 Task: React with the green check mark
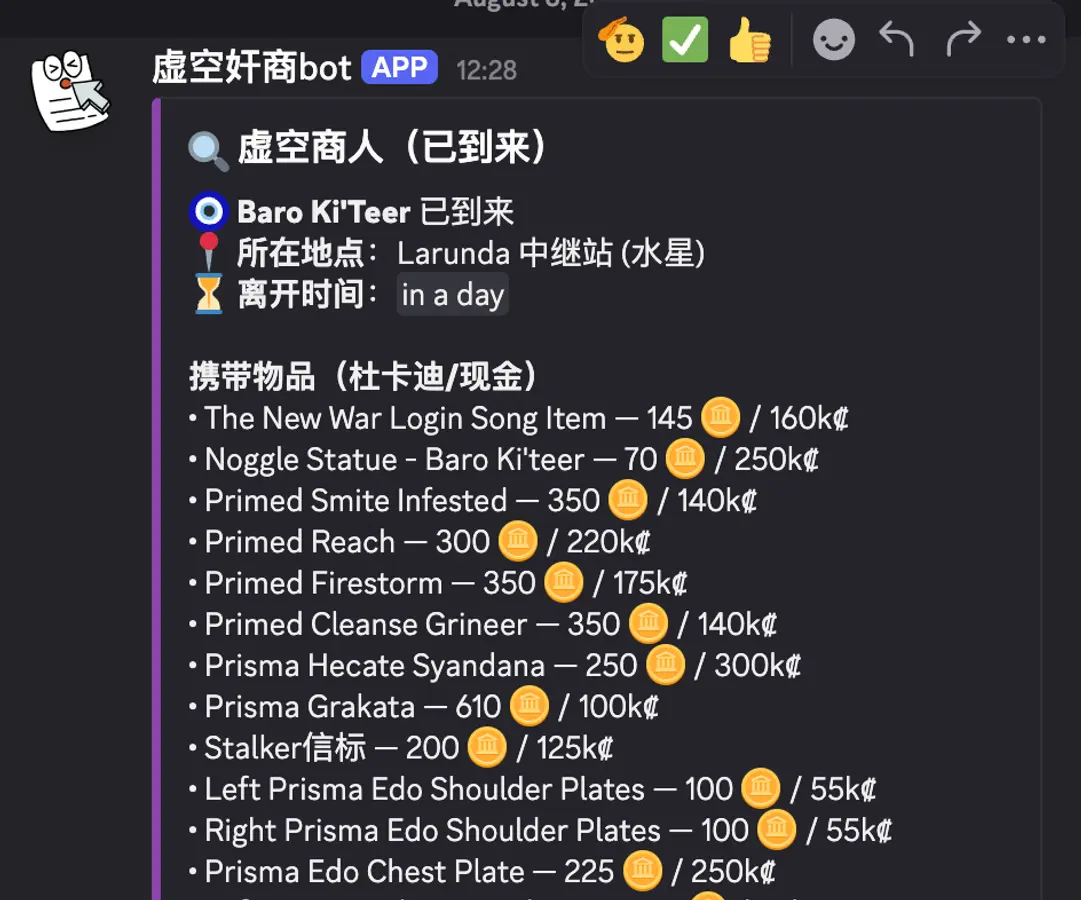pyautogui.click(x=685, y=41)
